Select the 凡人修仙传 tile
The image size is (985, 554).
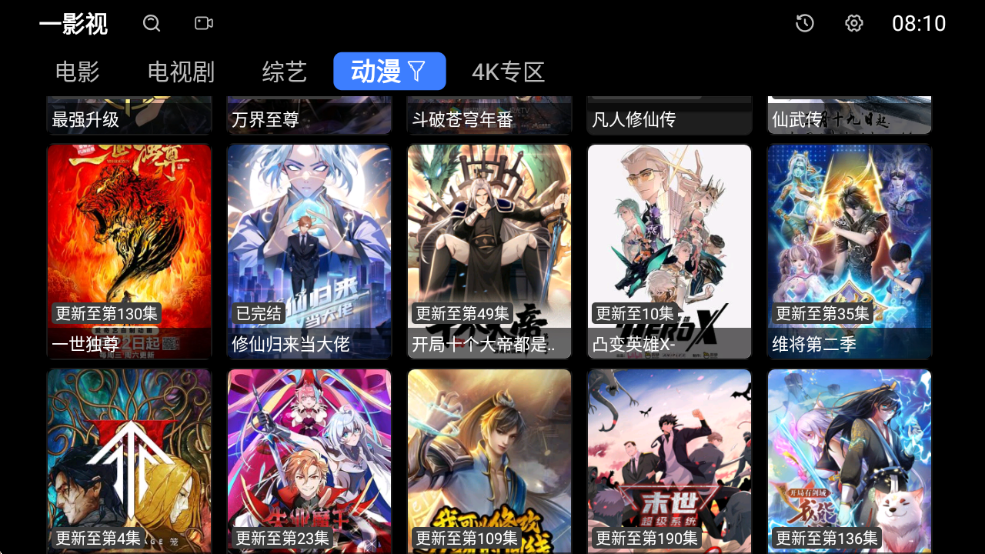[x=669, y=117]
